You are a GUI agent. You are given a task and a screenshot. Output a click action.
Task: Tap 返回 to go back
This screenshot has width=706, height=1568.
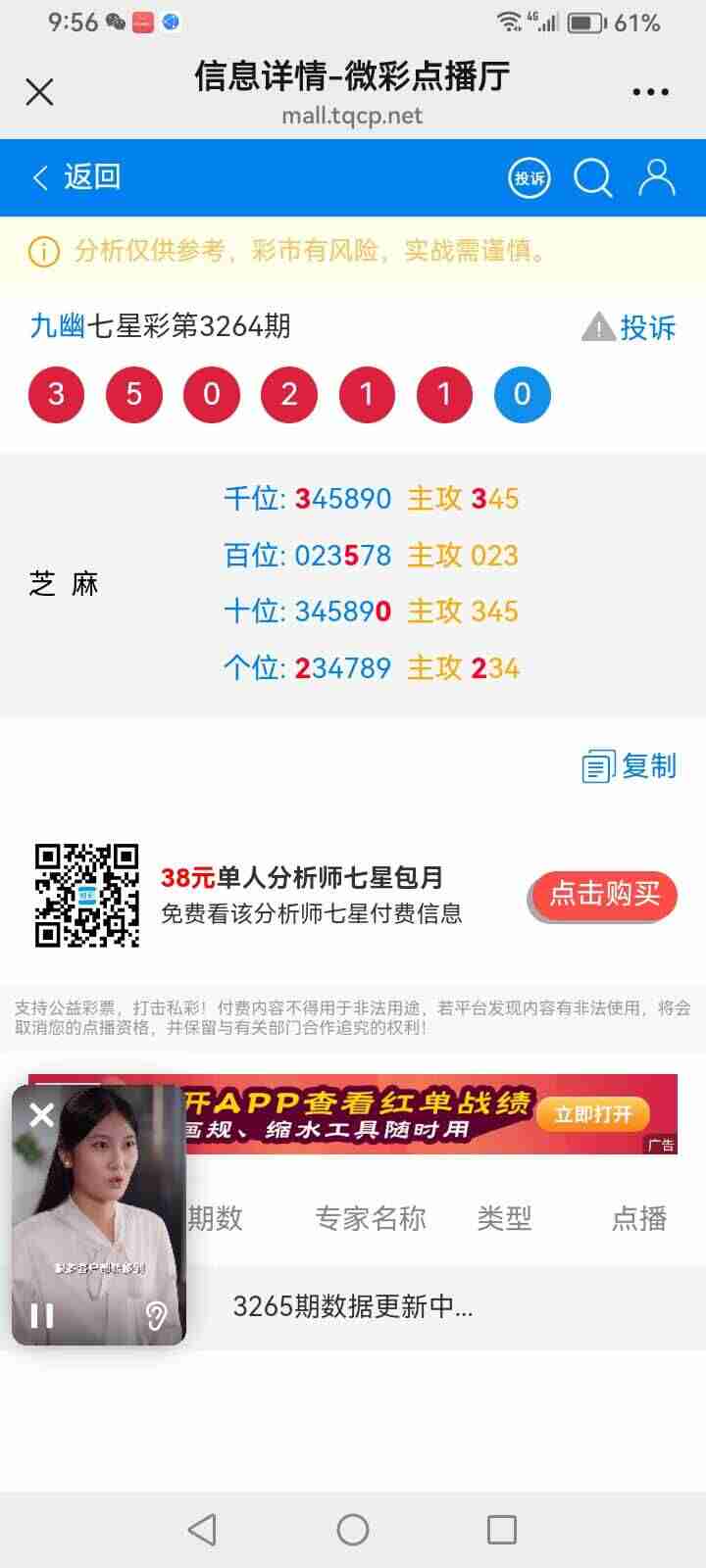[x=78, y=177]
